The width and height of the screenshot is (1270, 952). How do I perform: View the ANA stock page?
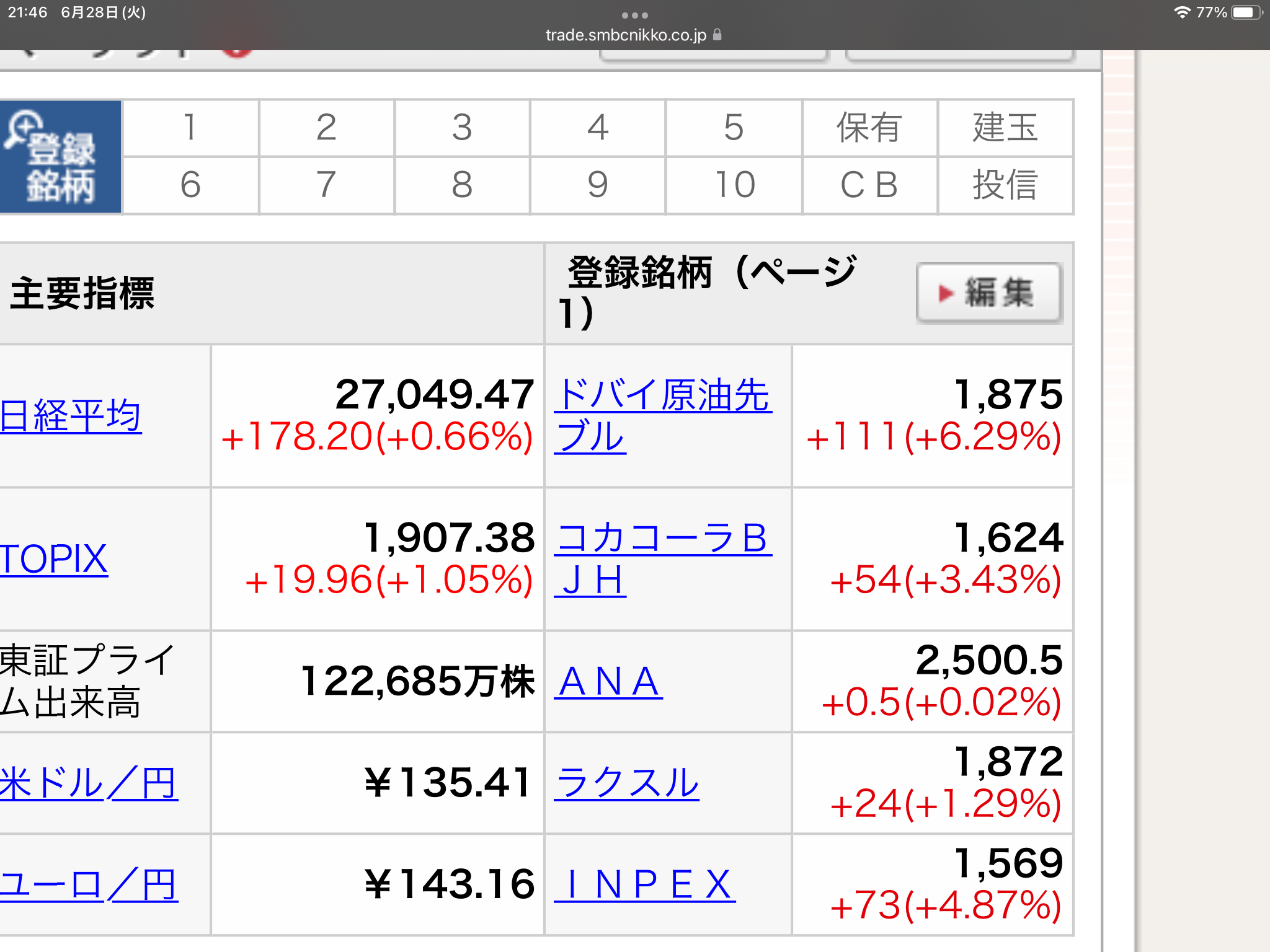608,682
